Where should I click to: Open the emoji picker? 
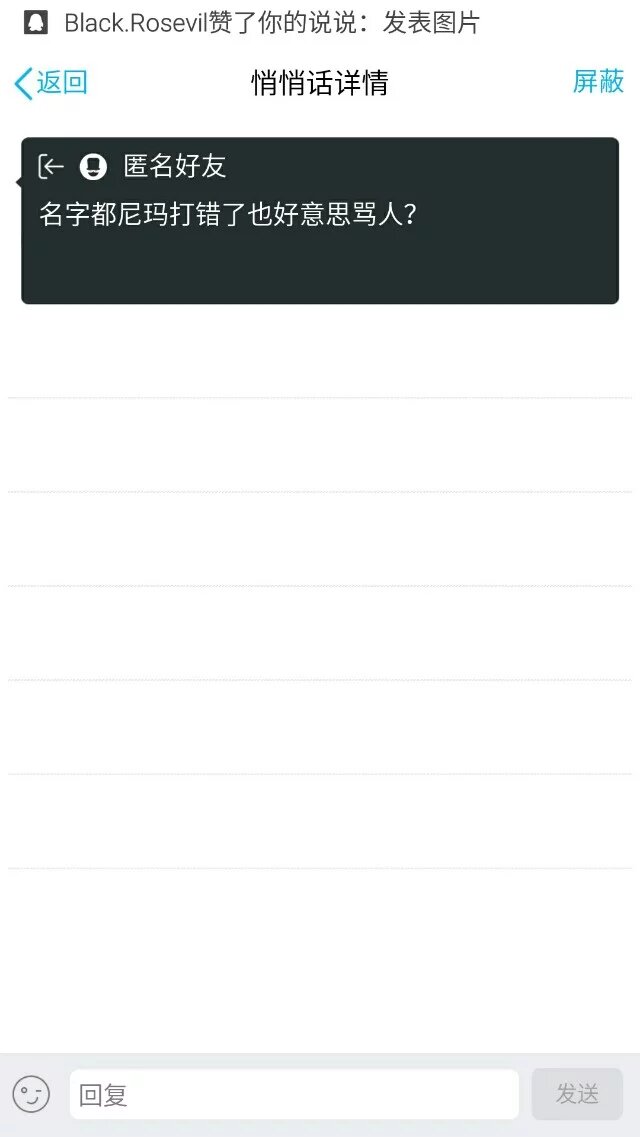click(31, 1094)
